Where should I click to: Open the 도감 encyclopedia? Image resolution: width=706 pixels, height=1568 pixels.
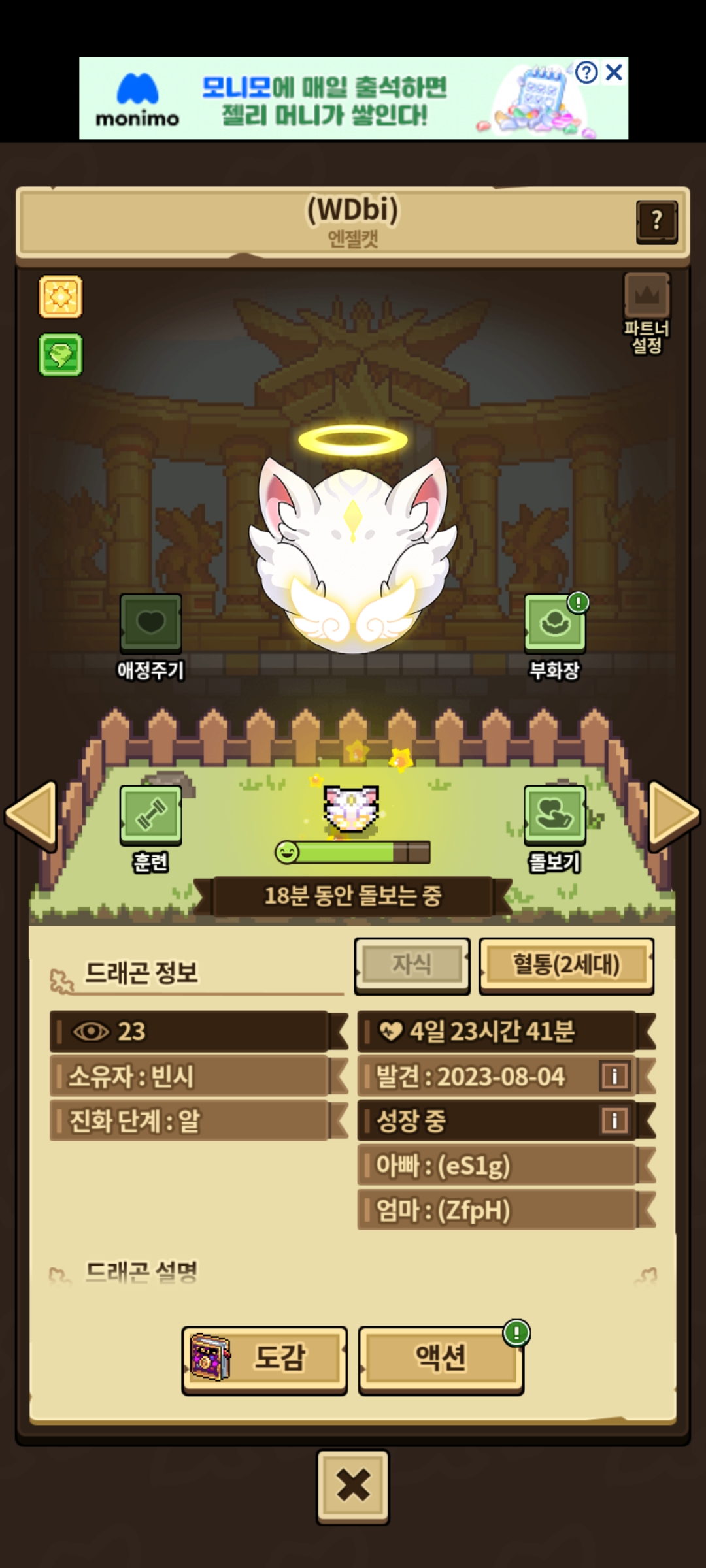pyautogui.click(x=264, y=1358)
